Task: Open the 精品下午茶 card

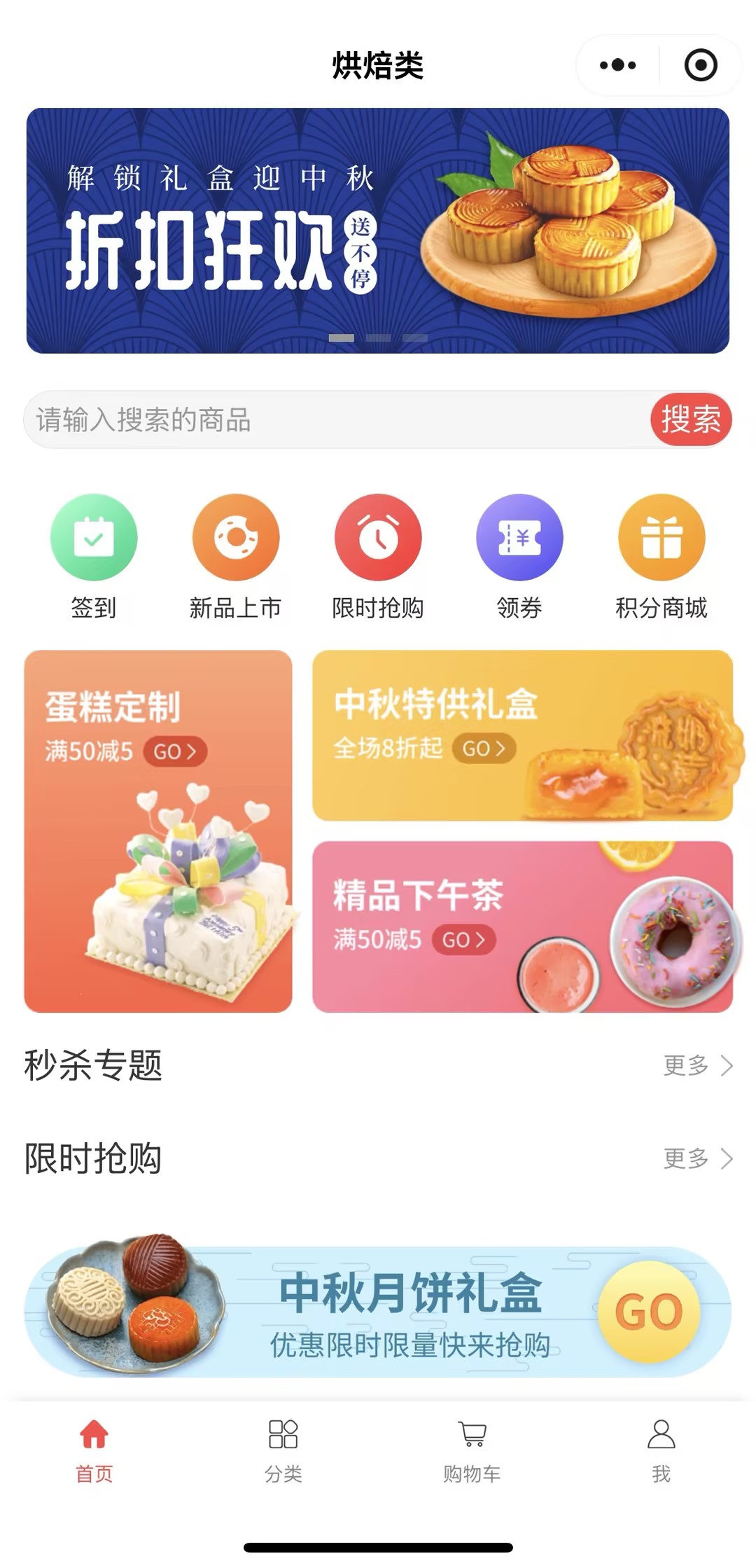Action: click(x=522, y=927)
